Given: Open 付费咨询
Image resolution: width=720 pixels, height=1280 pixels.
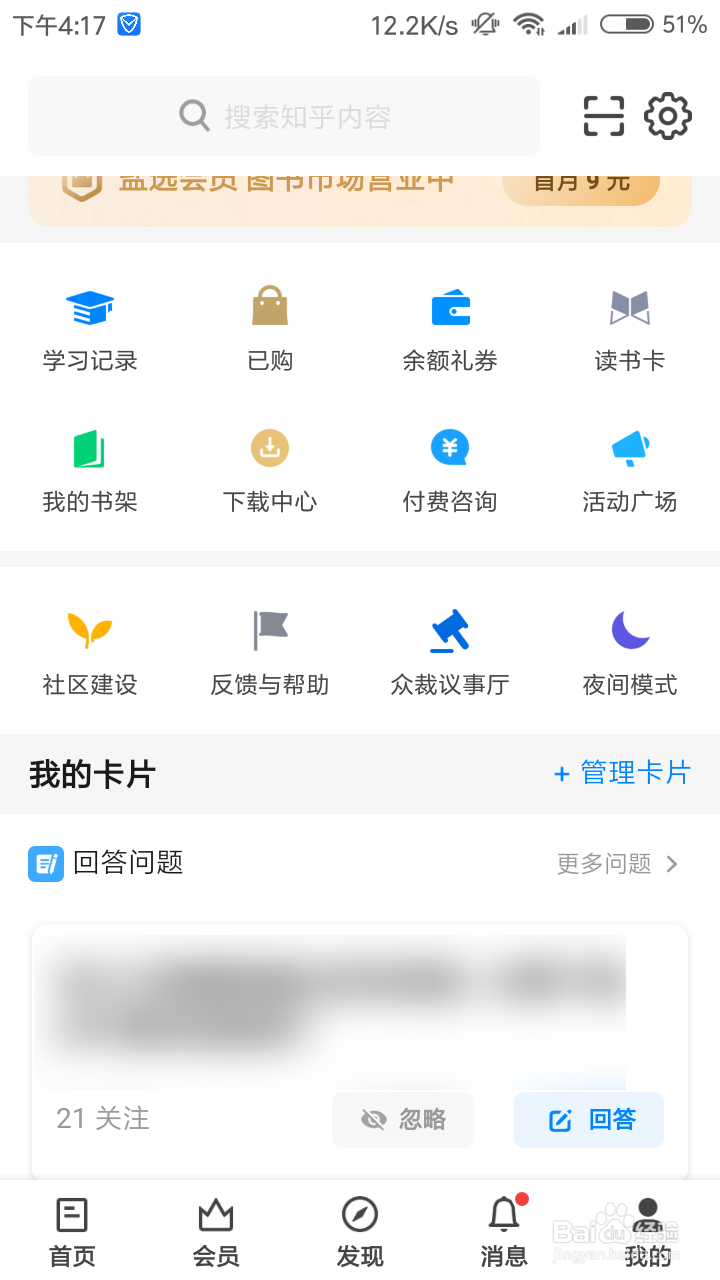Looking at the screenshot, I should tap(450, 472).
